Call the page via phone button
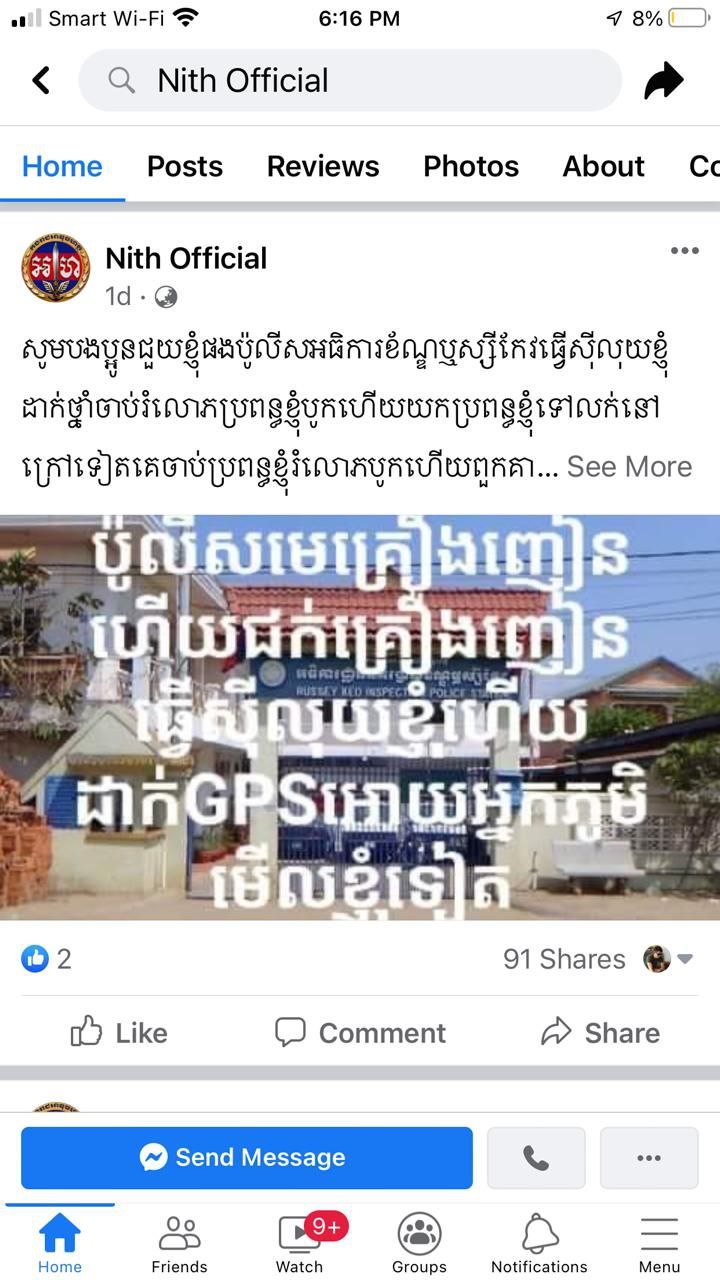This screenshot has height=1280, width=720. click(x=536, y=1158)
